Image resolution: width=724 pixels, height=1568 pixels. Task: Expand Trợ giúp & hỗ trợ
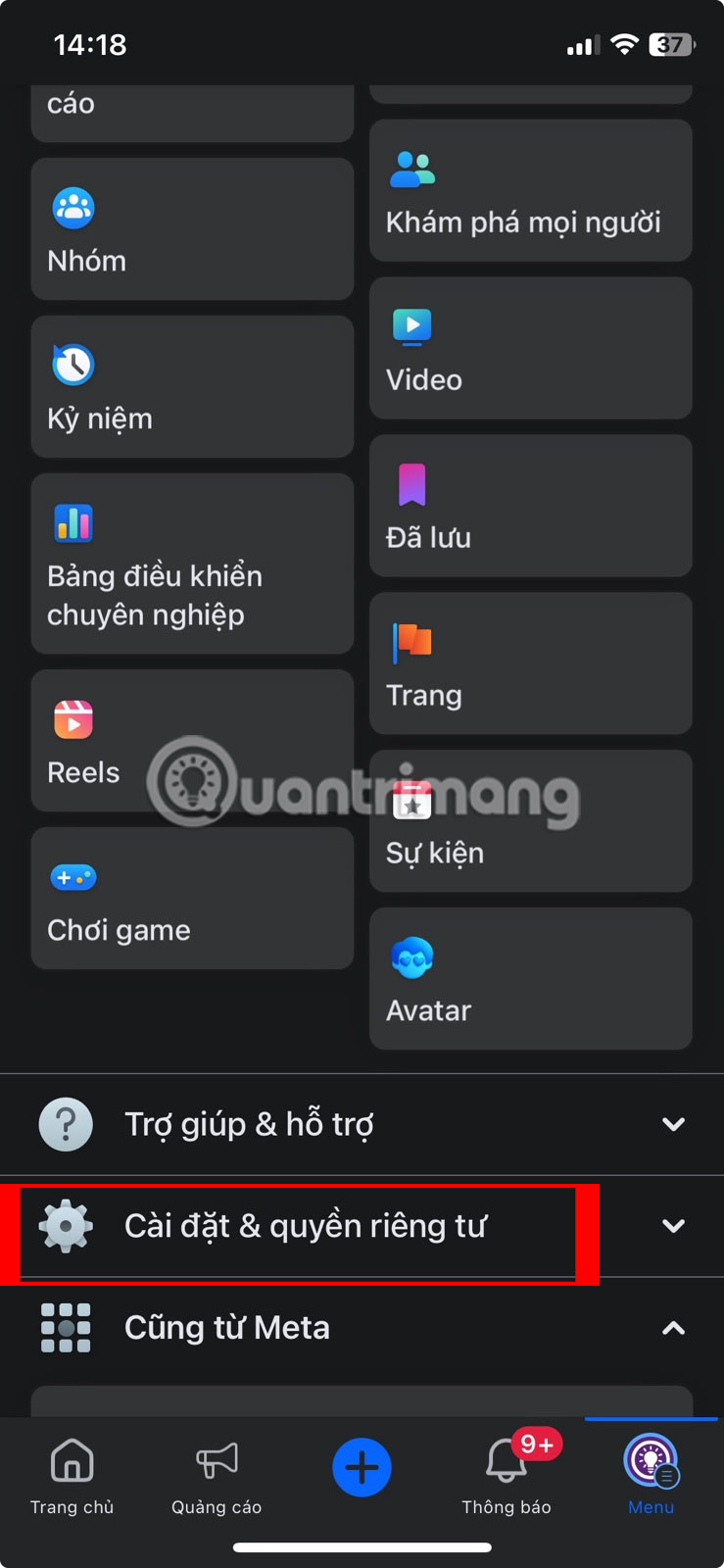tap(362, 1124)
